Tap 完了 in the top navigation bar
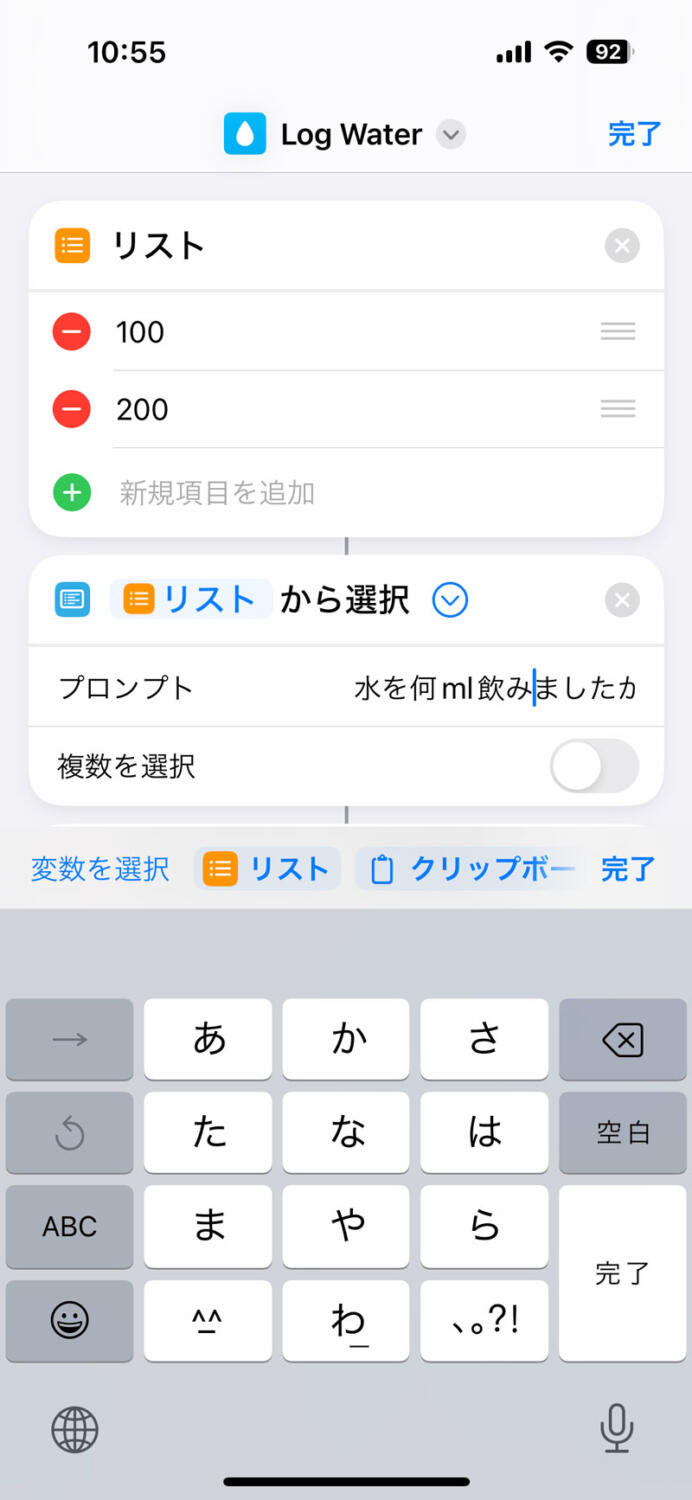The height and width of the screenshot is (1500, 692). click(634, 134)
